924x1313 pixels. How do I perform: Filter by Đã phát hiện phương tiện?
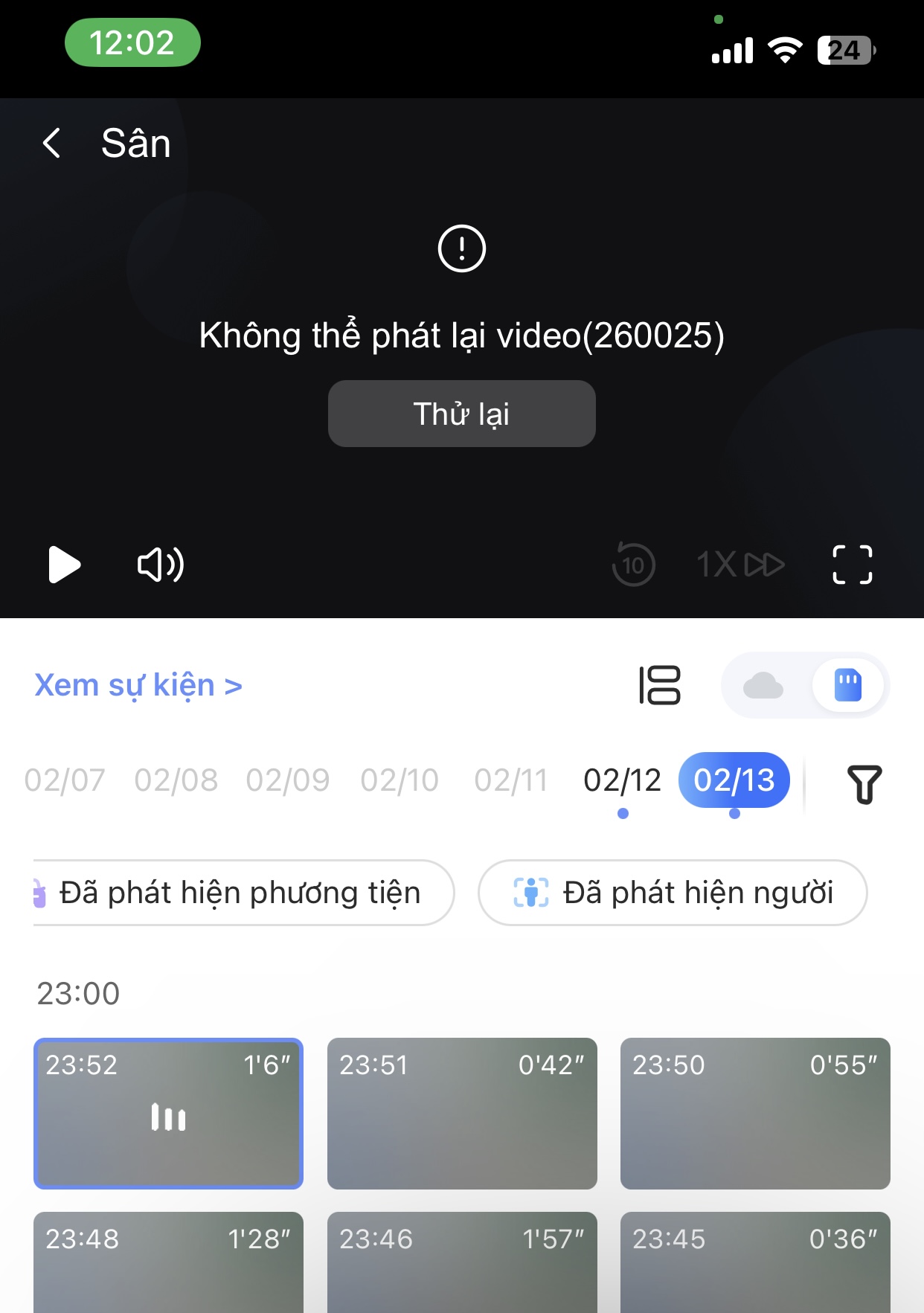pos(238,893)
